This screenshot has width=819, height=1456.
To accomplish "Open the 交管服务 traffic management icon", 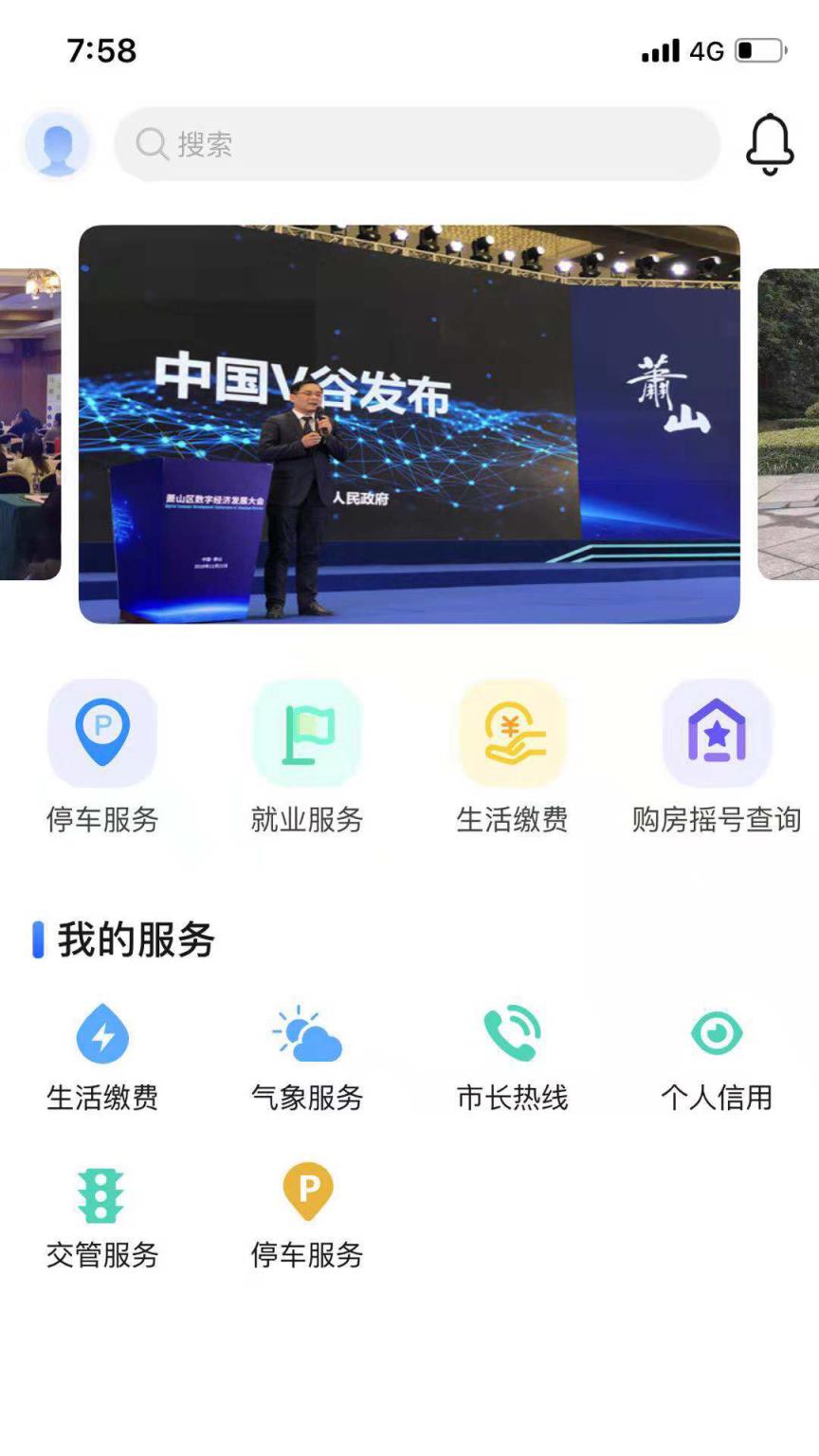I will coord(101,1192).
